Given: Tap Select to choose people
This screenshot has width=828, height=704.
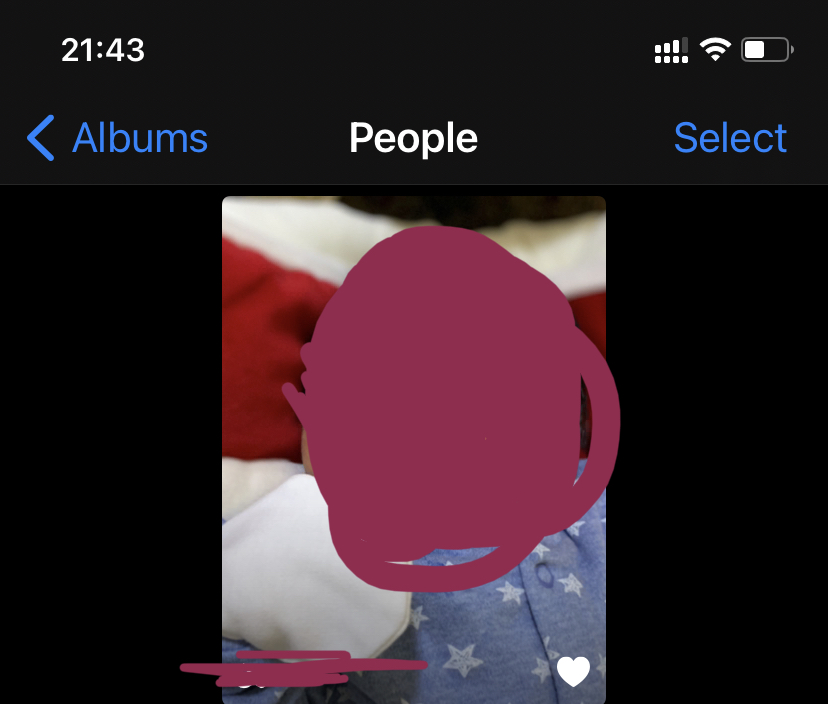Looking at the screenshot, I should click(730, 138).
